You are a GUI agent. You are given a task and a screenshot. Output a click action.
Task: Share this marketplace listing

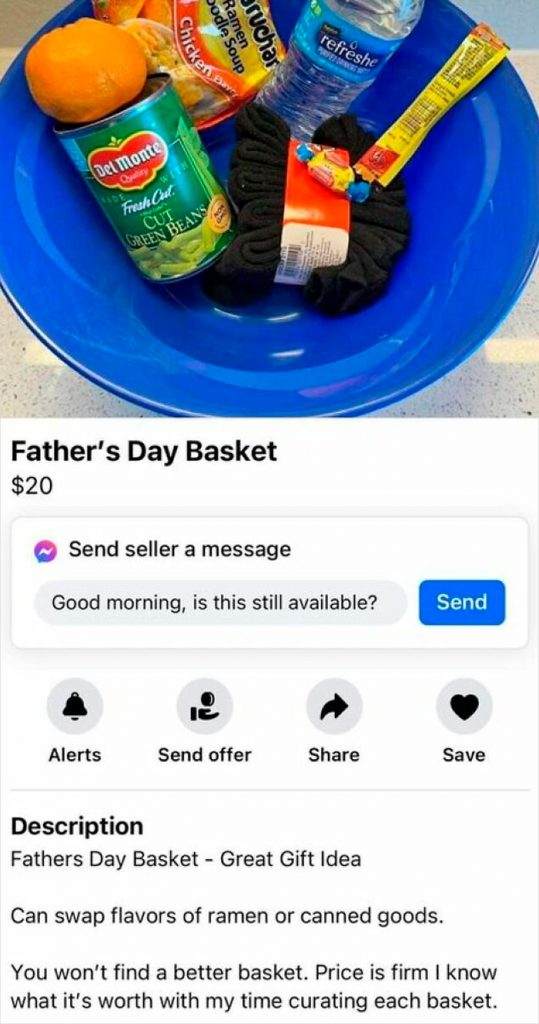coord(334,707)
